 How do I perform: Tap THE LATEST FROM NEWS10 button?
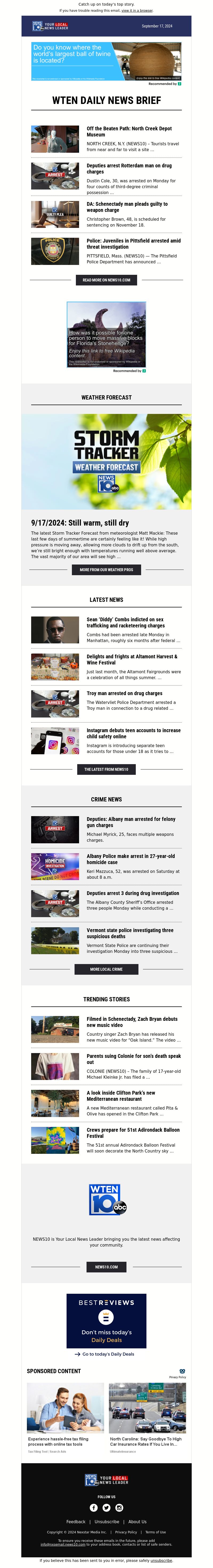tap(106, 769)
